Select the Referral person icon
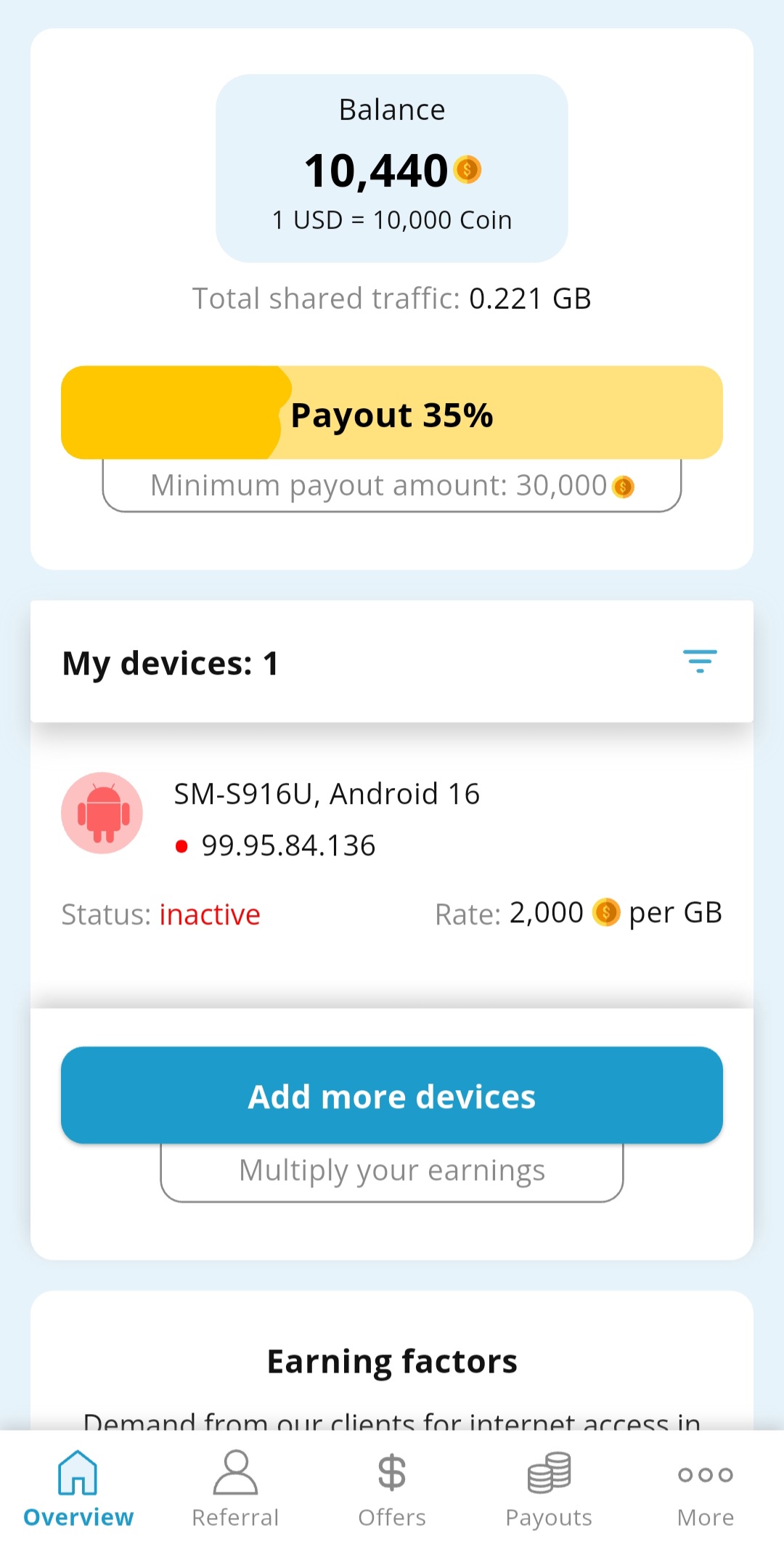Image resolution: width=784 pixels, height=1552 pixels. pyautogui.click(x=234, y=1474)
